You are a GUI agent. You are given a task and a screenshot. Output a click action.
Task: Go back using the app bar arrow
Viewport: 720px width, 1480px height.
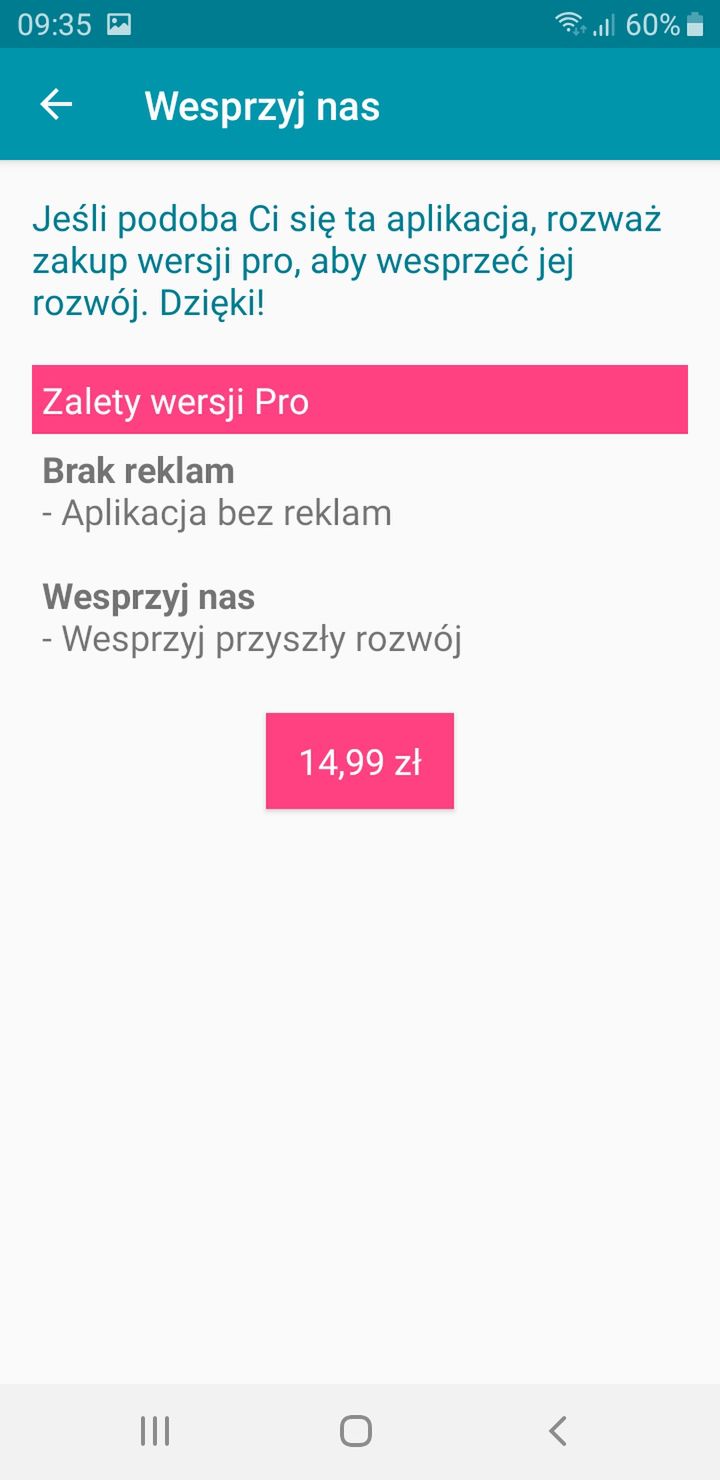click(56, 105)
